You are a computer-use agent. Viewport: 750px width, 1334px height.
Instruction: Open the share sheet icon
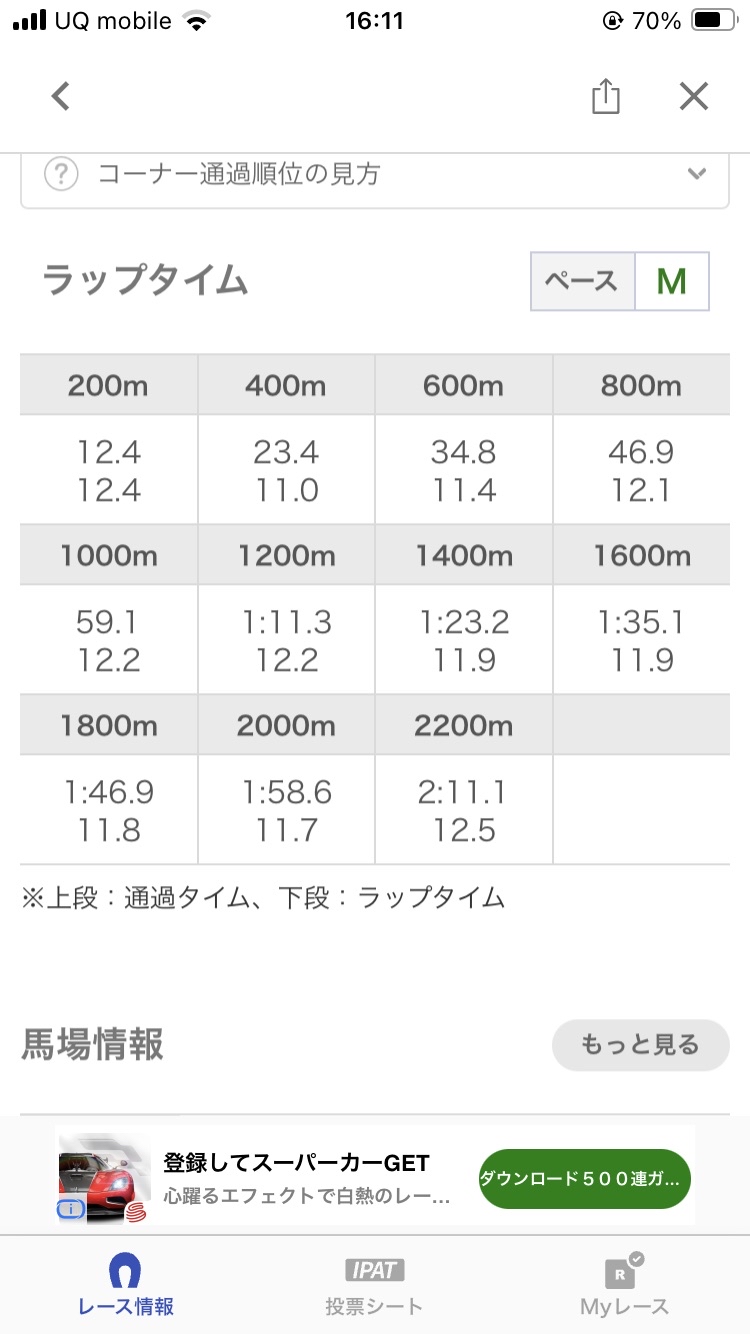coord(605,96)
